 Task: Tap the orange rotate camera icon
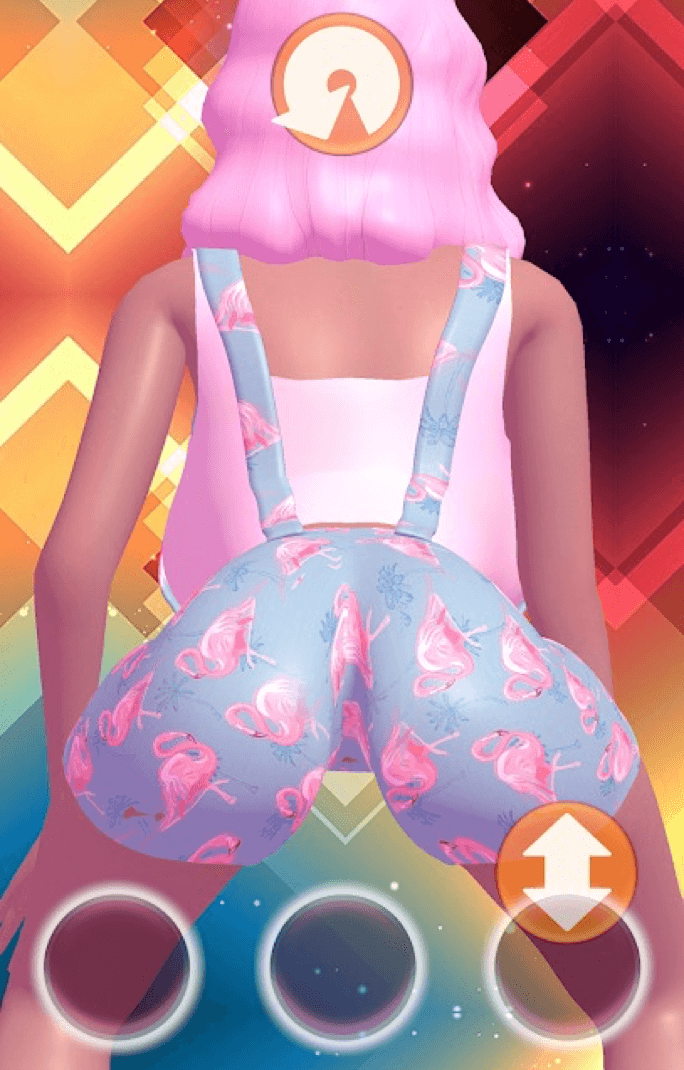click(342, 84)
